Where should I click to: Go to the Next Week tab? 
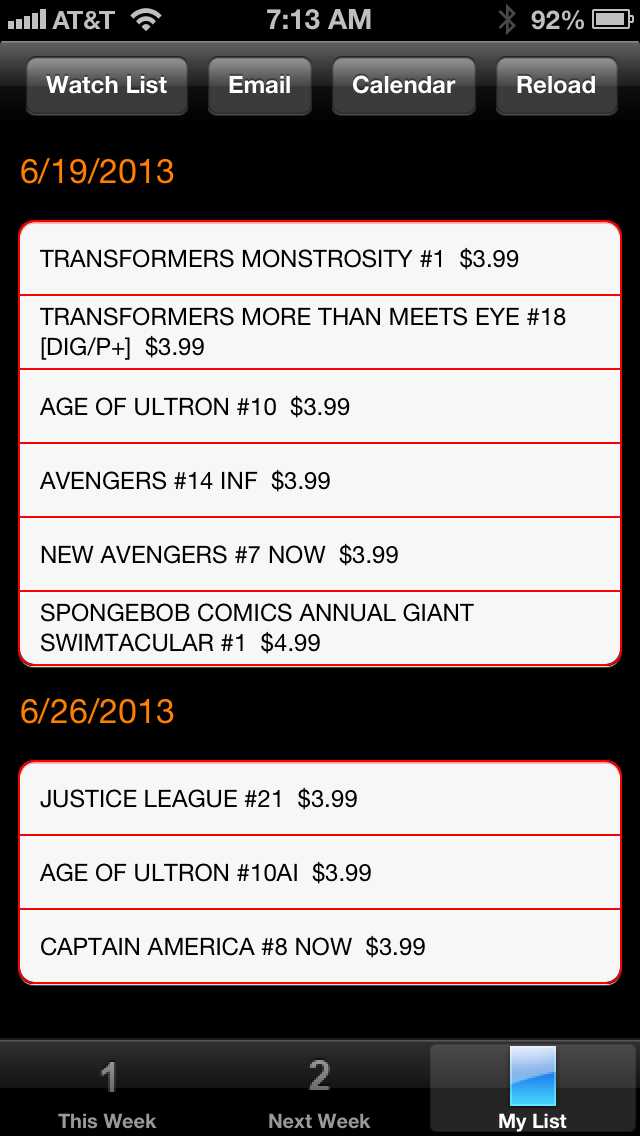pyautogui.click(x=320, y=1090)
